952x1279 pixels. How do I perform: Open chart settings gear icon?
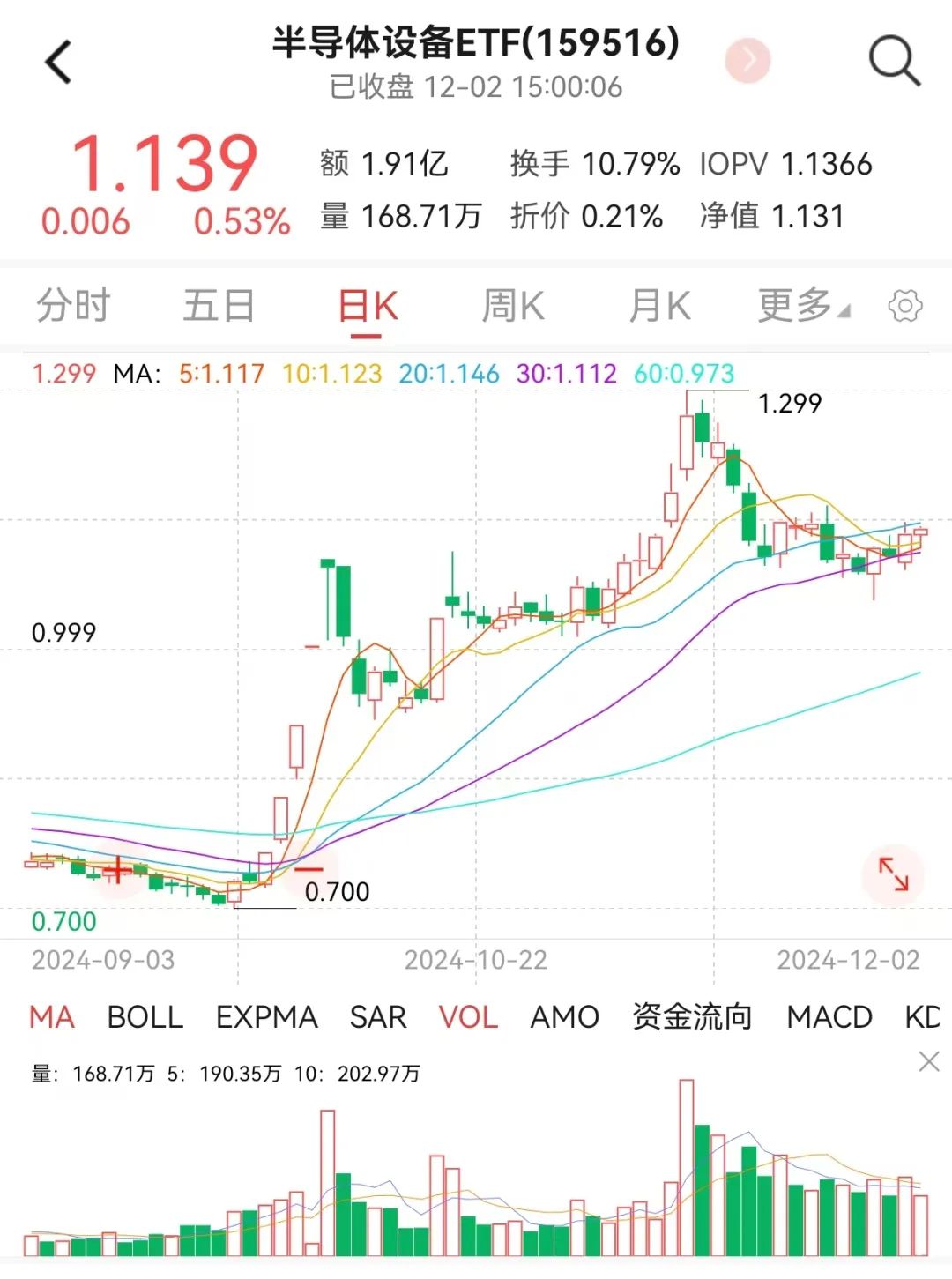click(x=905, y=307)
